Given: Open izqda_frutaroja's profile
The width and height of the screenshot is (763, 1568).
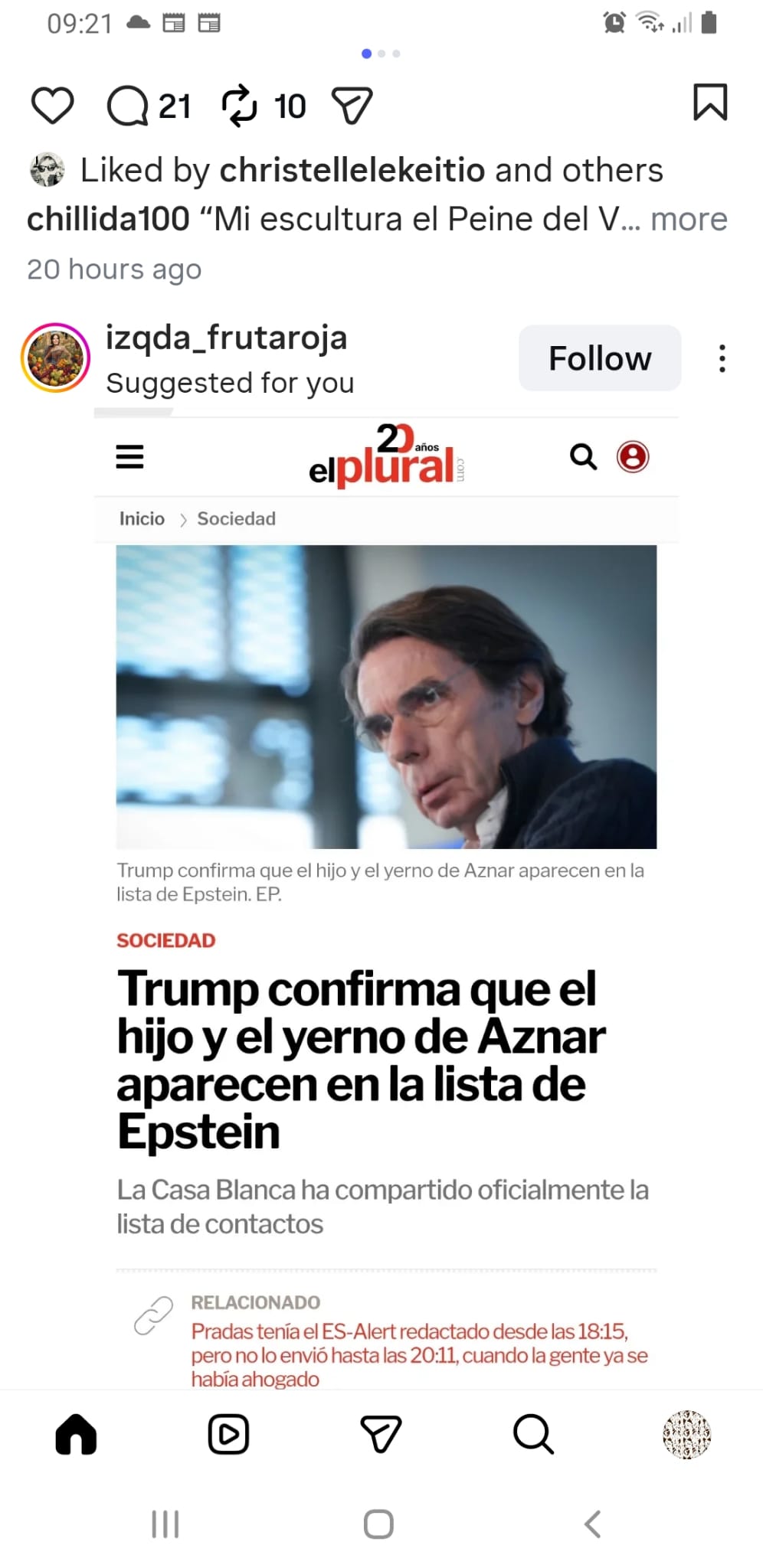Looking at the screenshot, I should [226, 338].
